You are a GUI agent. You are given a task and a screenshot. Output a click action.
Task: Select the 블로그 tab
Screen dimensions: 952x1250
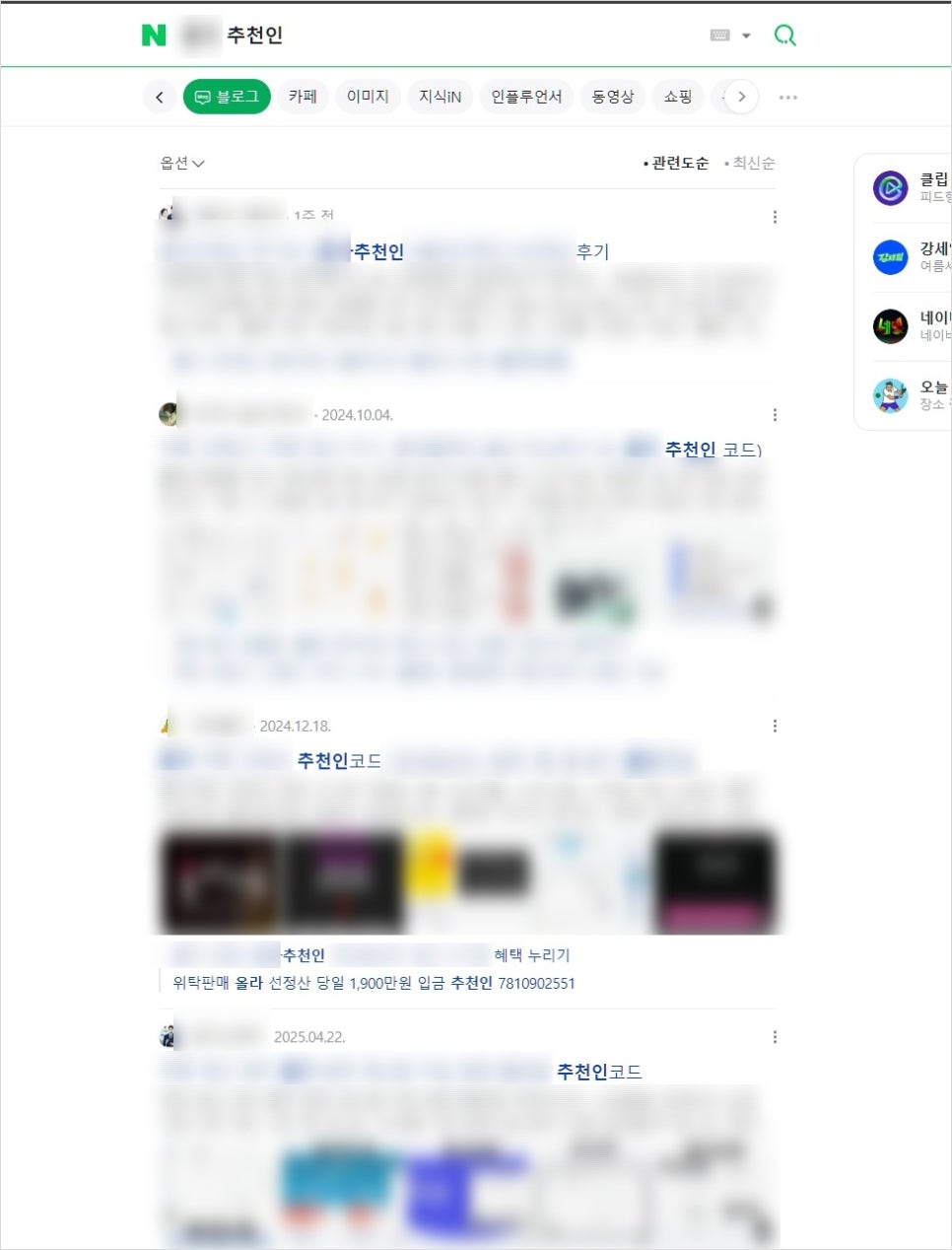click(x=227, y=97)
